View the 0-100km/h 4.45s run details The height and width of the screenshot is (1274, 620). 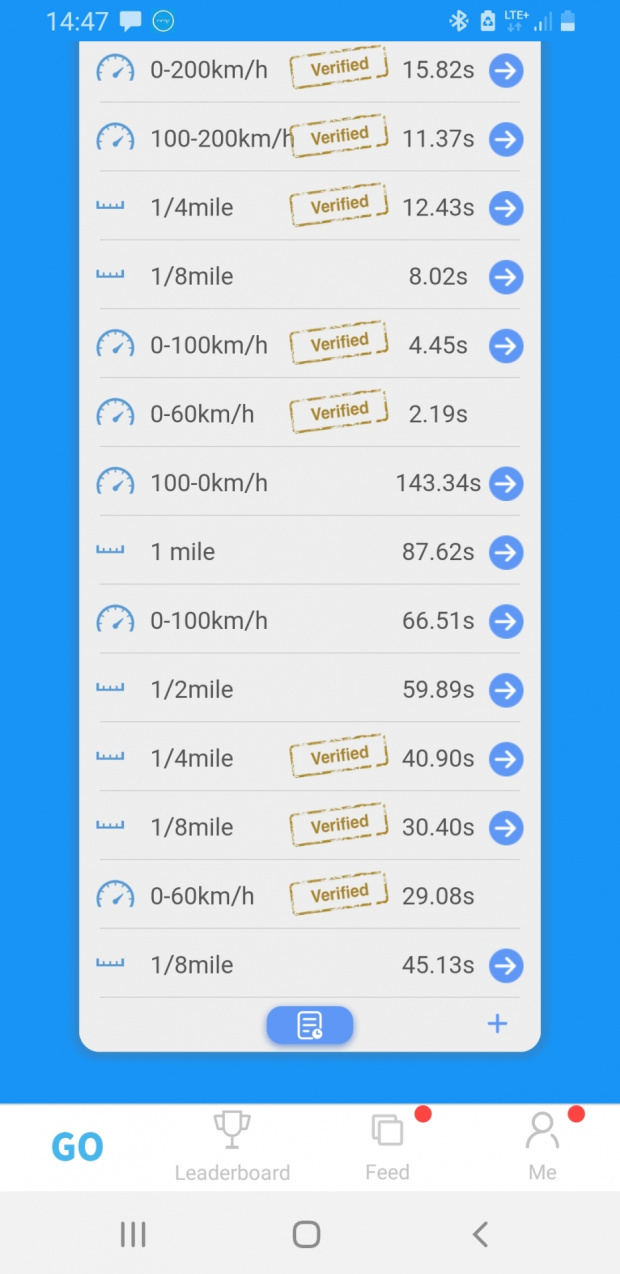[x=506, y=346]
